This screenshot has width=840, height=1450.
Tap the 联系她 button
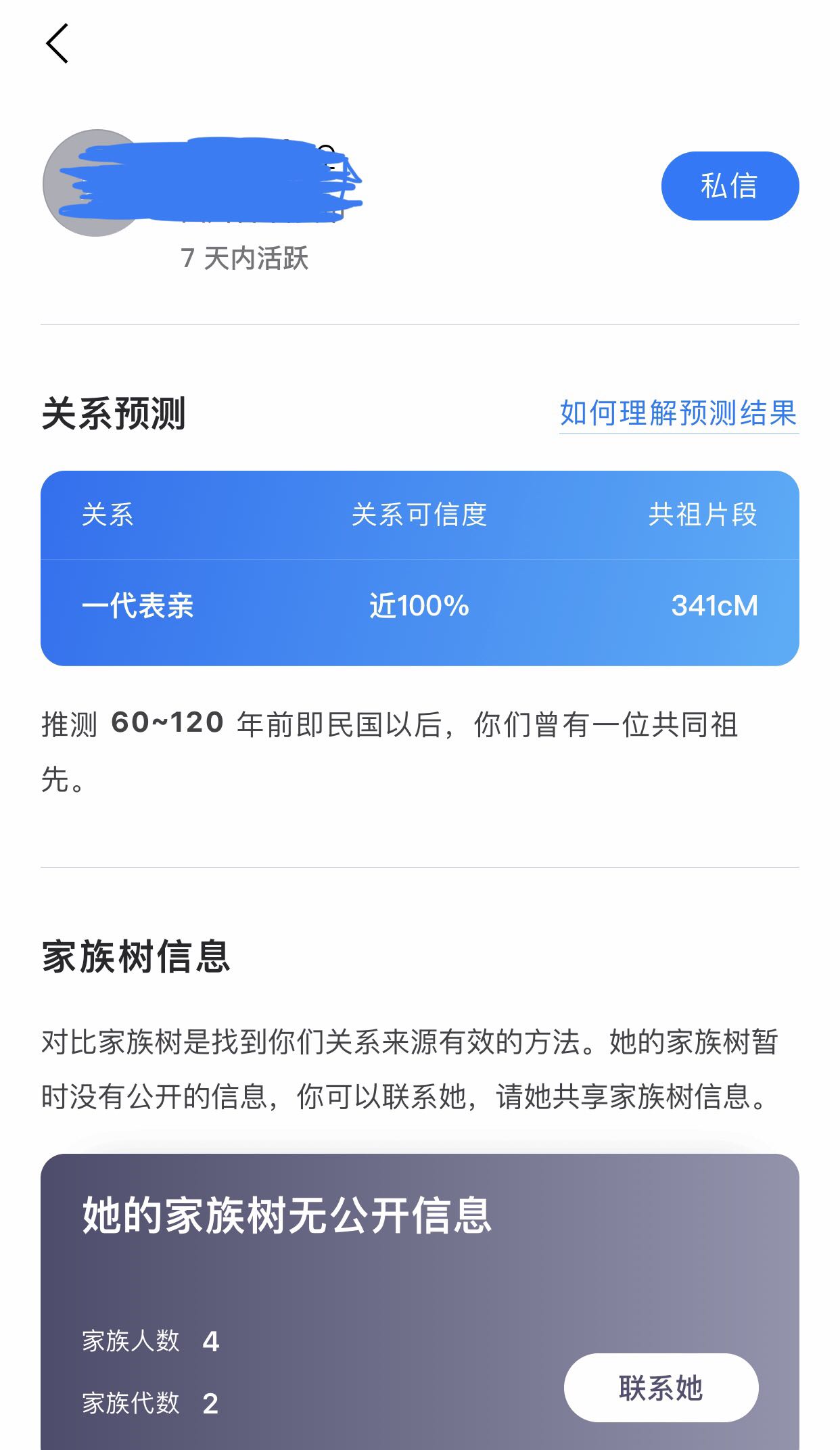(x=661, y=1388)
